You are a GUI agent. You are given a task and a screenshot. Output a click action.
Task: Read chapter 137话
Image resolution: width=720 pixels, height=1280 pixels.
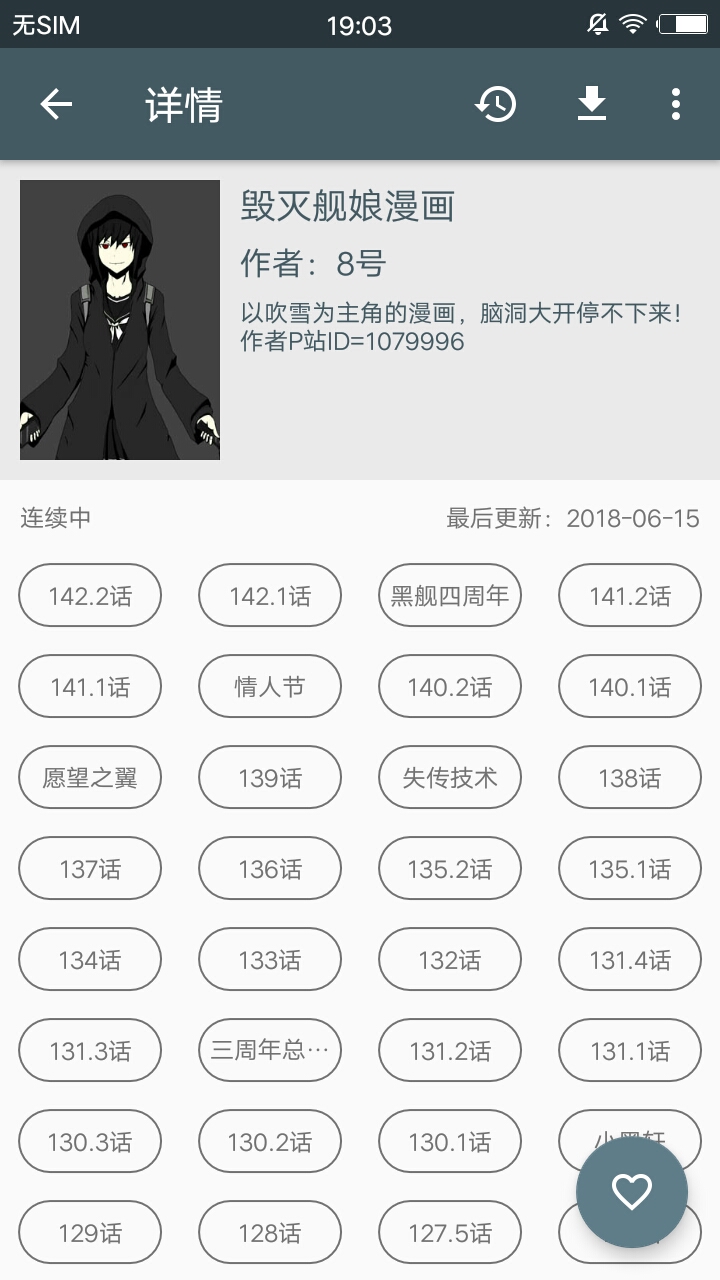(x=90, y=869)
